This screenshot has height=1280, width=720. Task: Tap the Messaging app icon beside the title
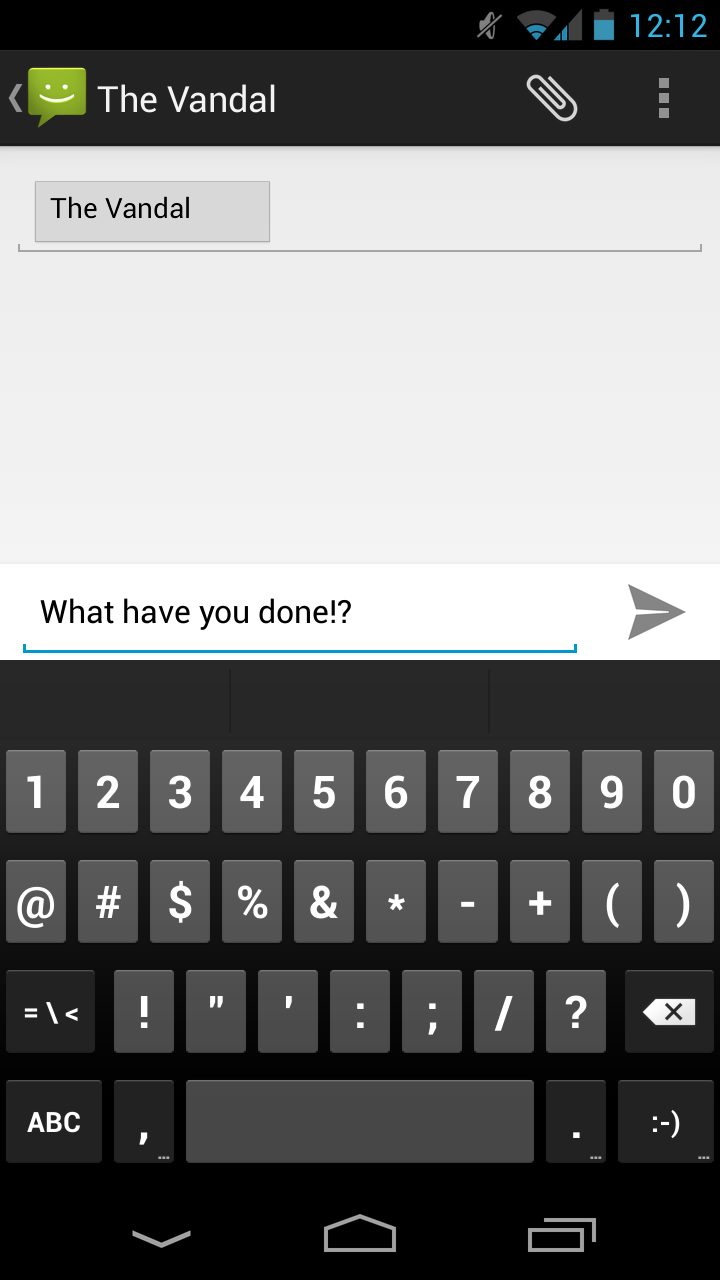click(57, 97)
